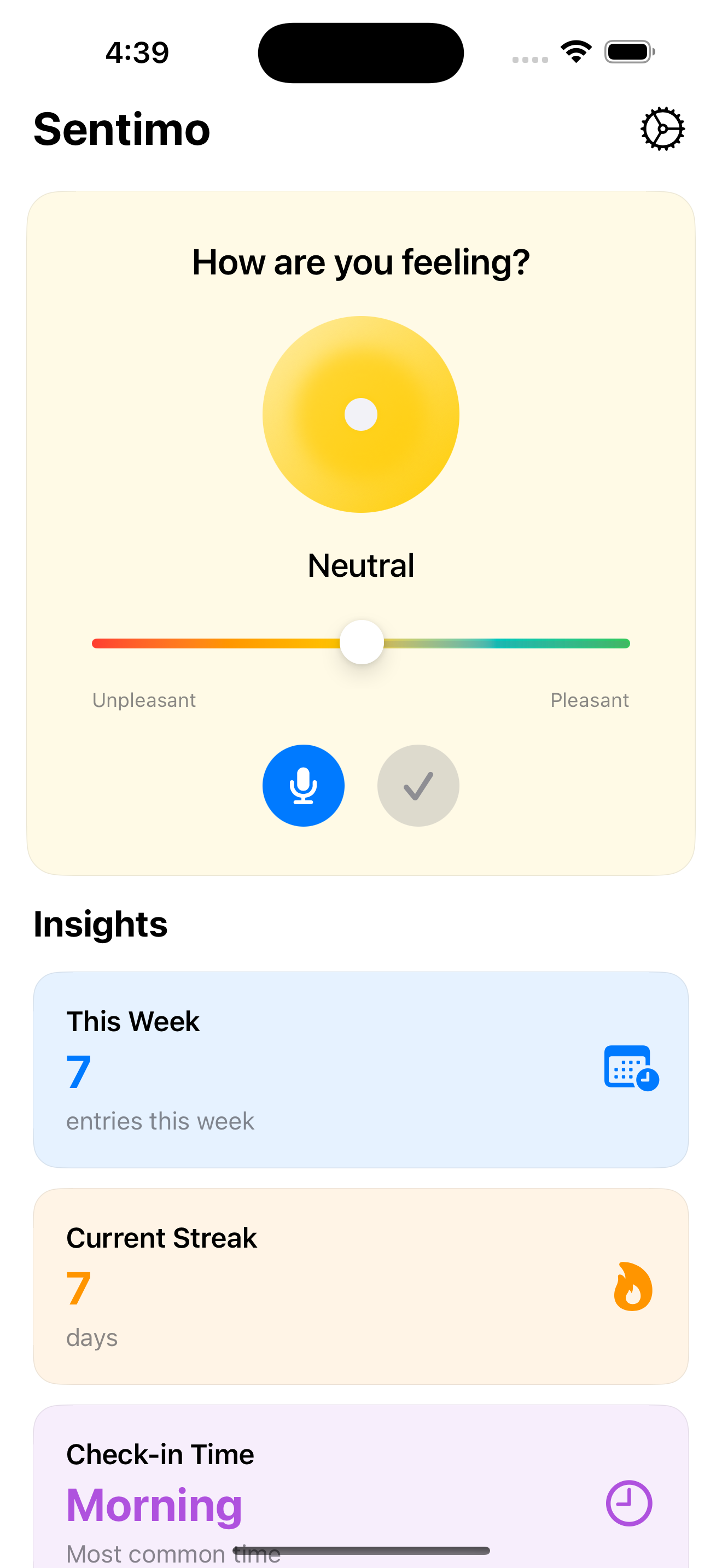Open the Check-in Time card
This screenshot has height=1568, width=722.
tap(360, 1491)
